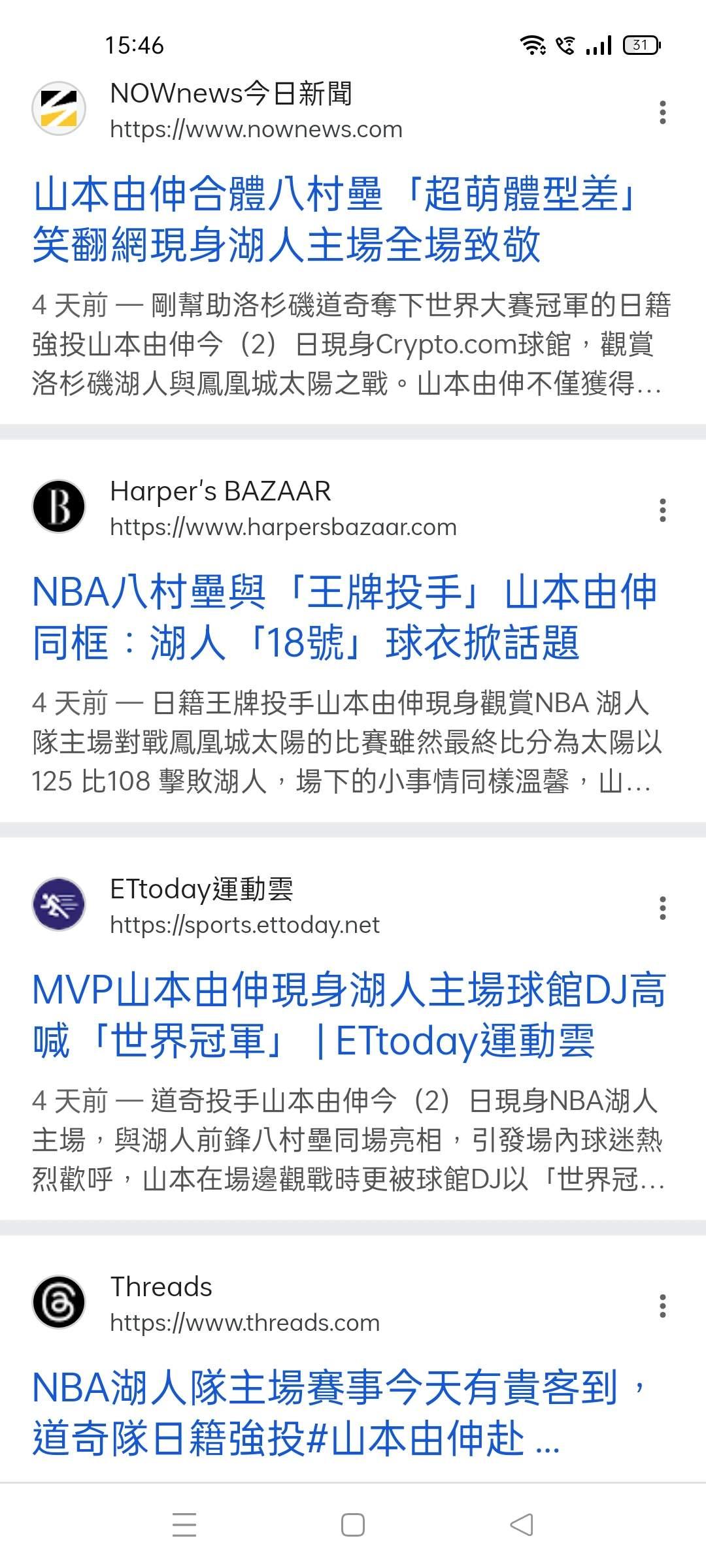This screenshot has width=706, height=1568.
Task: Open overflow menu for Threads result
Action: pos(663,1306)
